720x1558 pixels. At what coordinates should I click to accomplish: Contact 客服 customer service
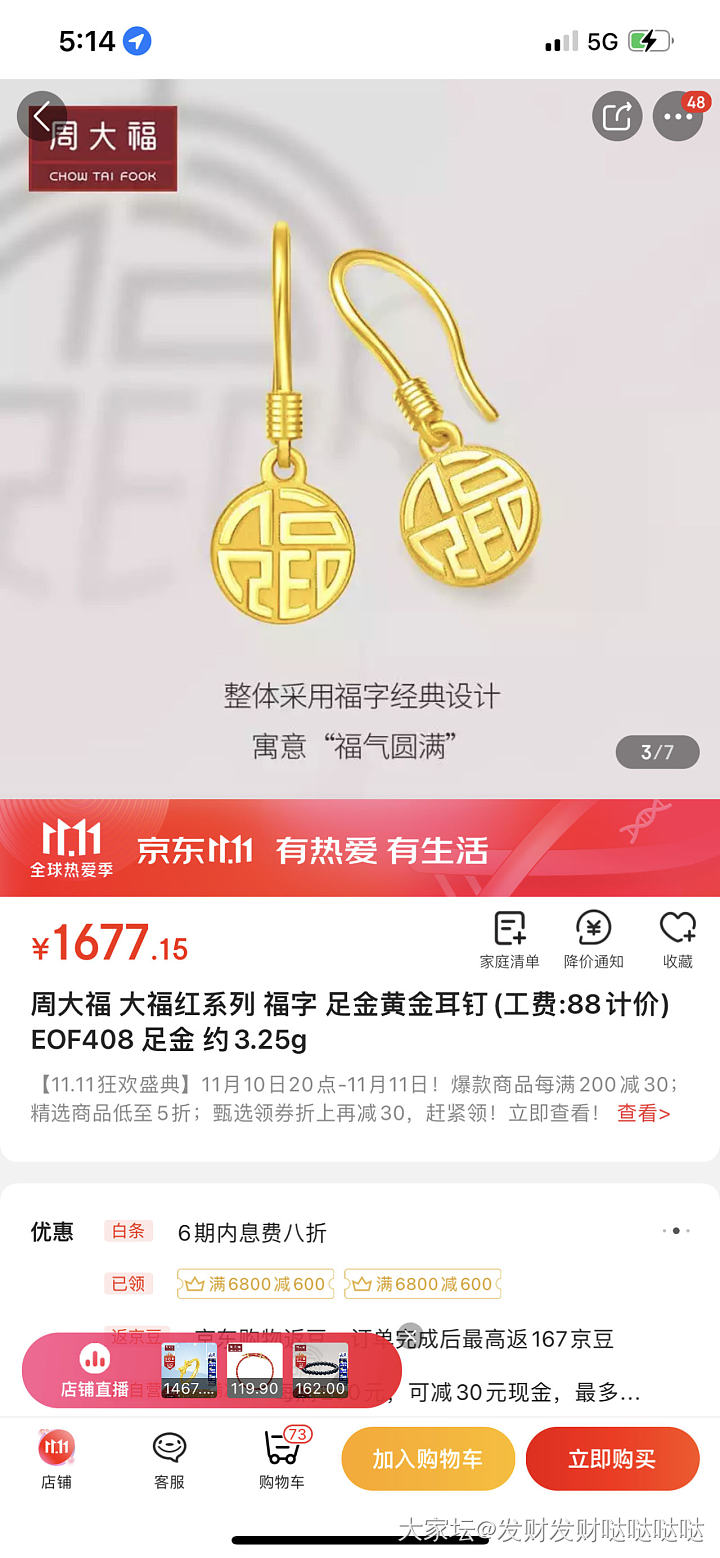coord(169,1459)
